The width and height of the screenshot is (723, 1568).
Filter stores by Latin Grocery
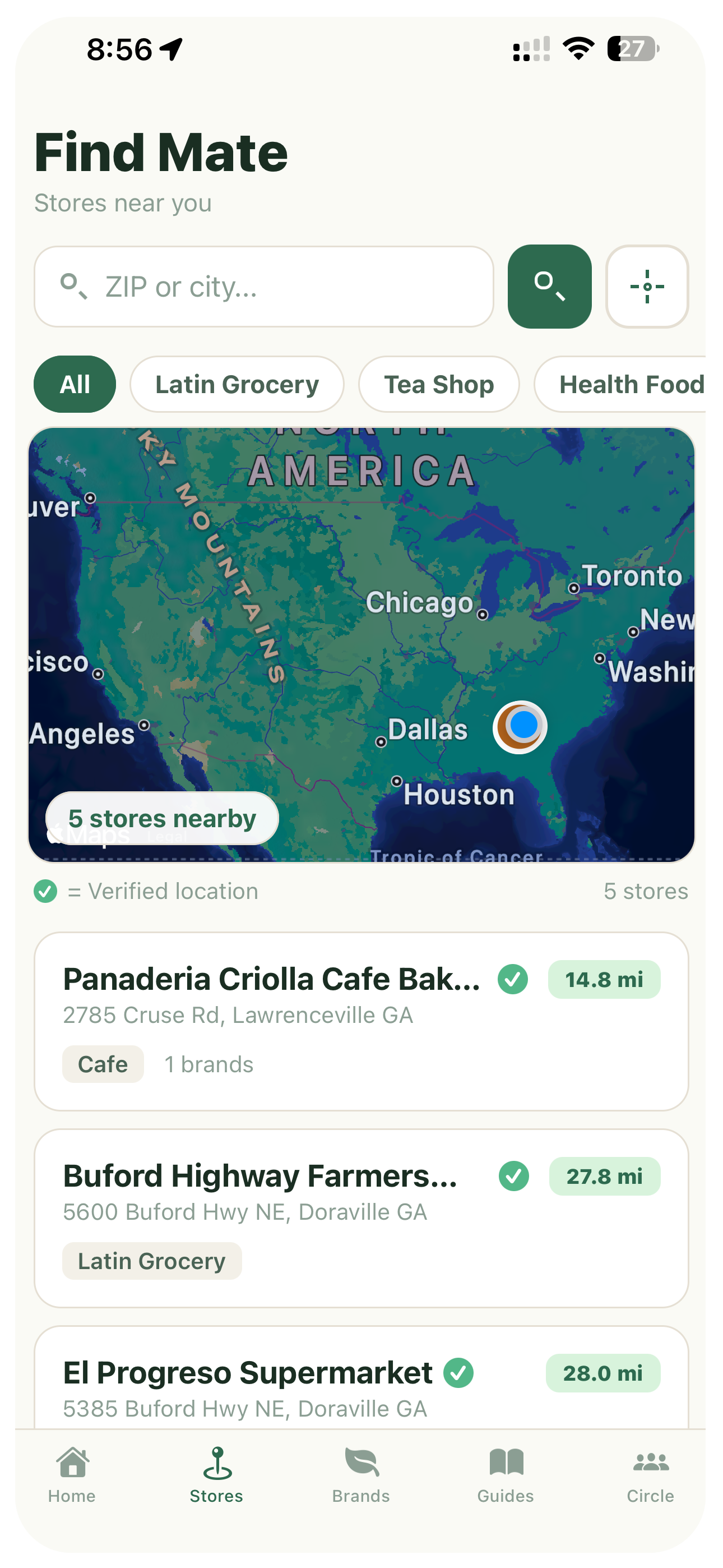237,385
